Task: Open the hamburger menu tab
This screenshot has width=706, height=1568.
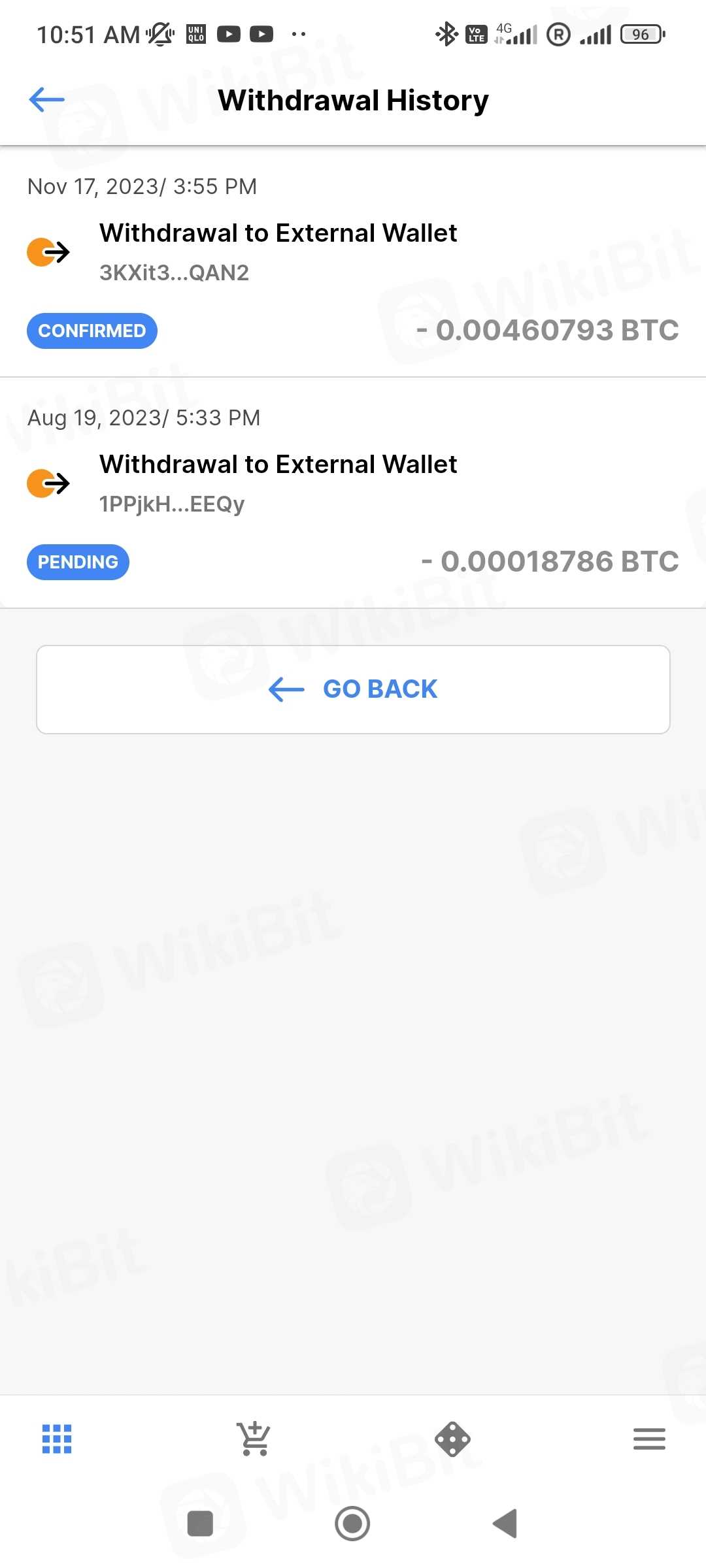Action: pos(649,1439)
